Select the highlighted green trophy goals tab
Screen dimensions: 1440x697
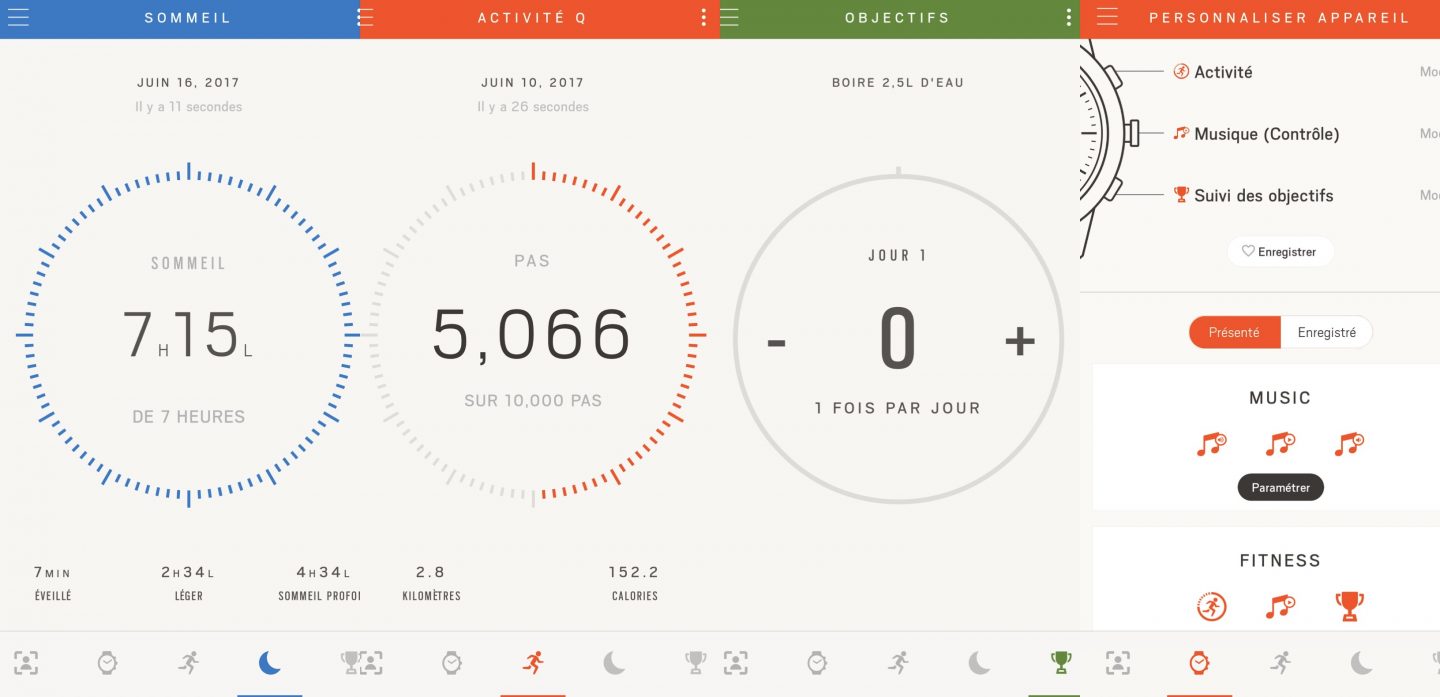pos(1060,662)
